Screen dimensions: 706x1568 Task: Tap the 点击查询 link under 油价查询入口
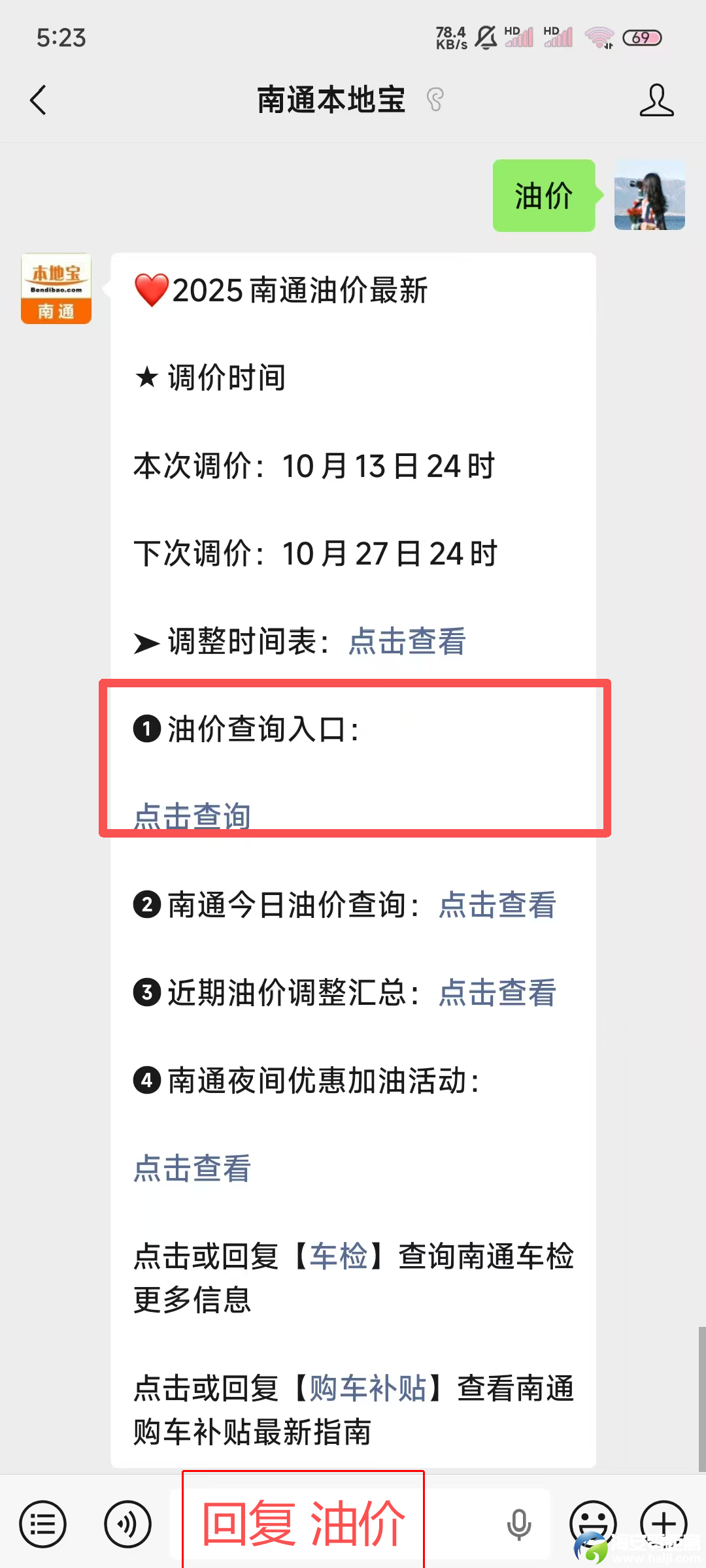tap(192, 816)
